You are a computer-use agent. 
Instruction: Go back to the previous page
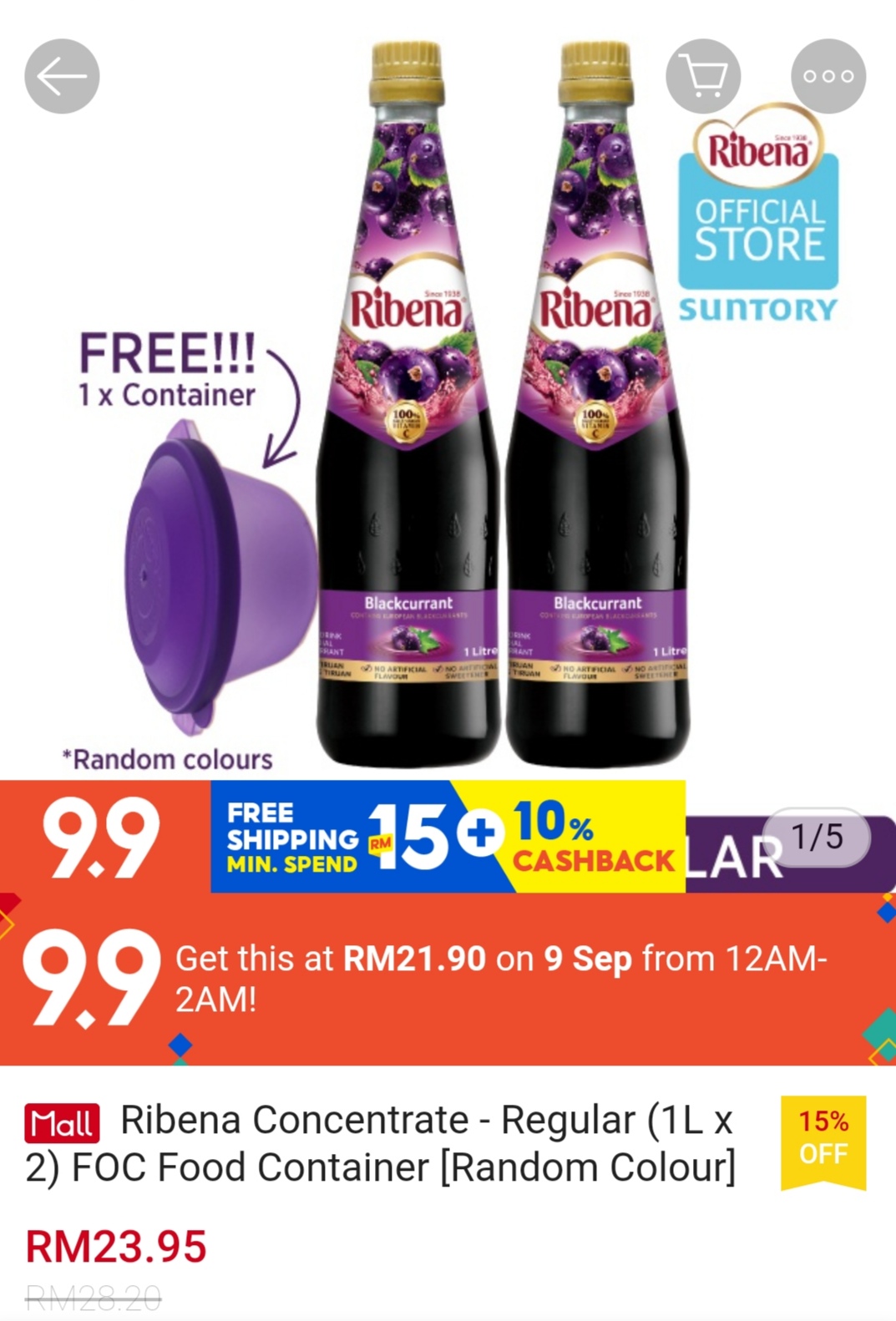62,76
